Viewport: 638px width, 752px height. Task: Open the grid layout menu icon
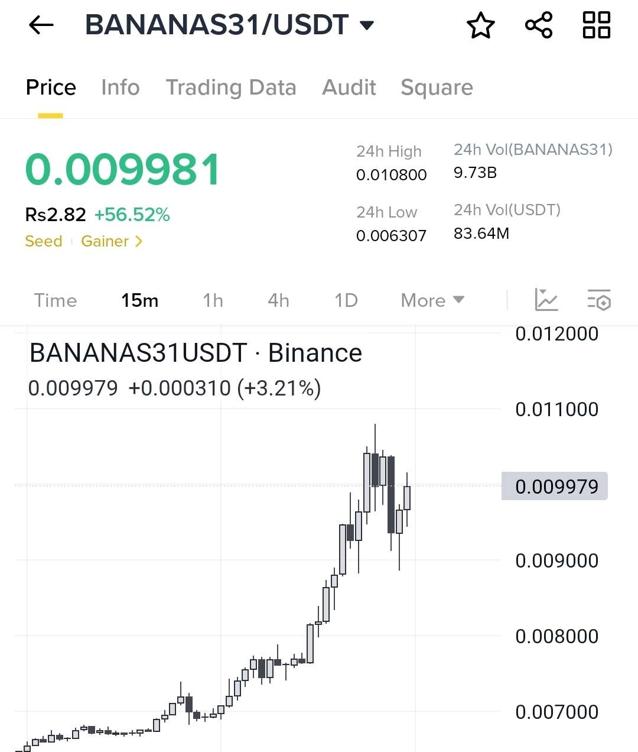tap(596, 25)
